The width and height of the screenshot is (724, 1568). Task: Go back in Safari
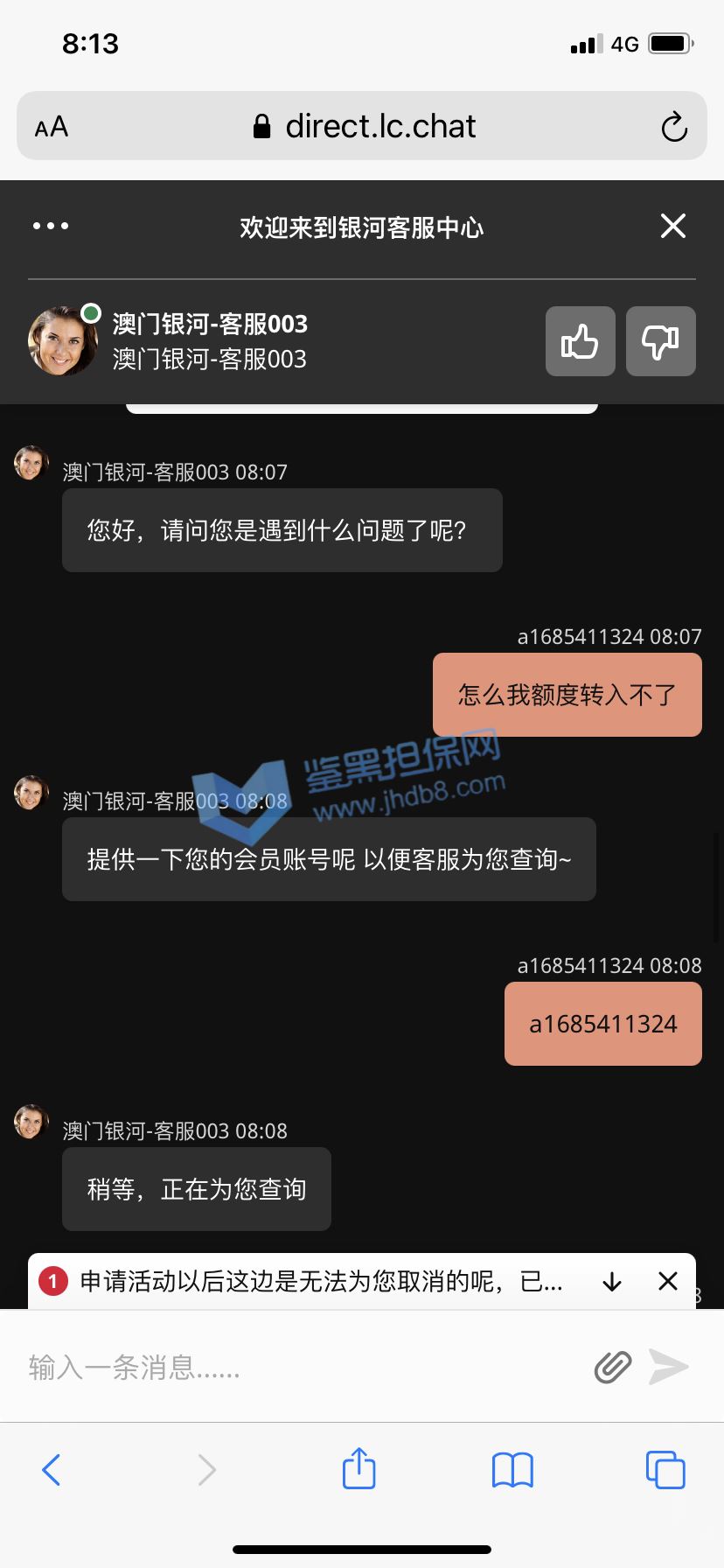pyautogui.click(x=52, y=1470)
